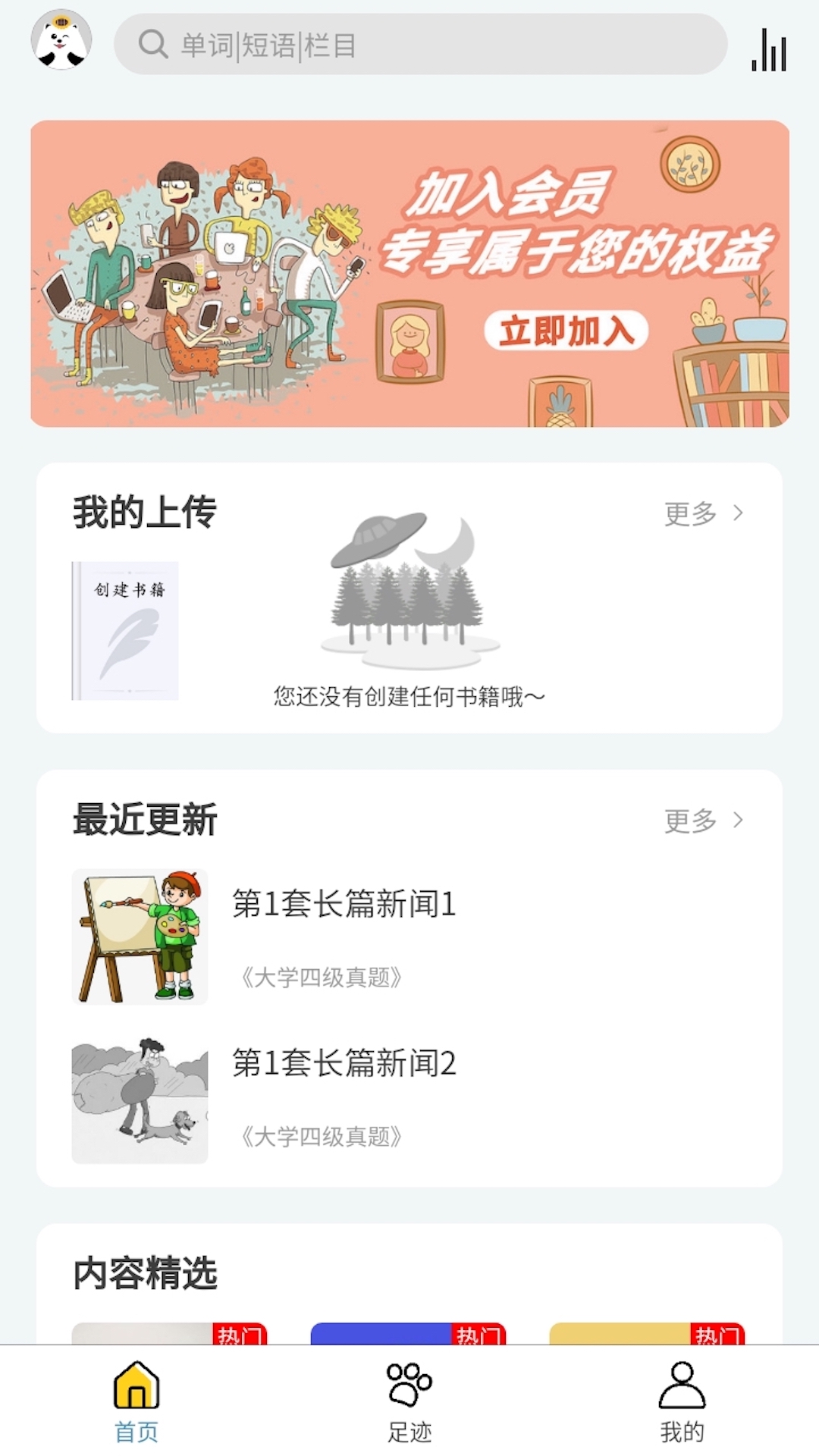Open 第1套长篇新闻2 listening item
The width and height of the screenshot is (819, 1456).
(343, 1063)
